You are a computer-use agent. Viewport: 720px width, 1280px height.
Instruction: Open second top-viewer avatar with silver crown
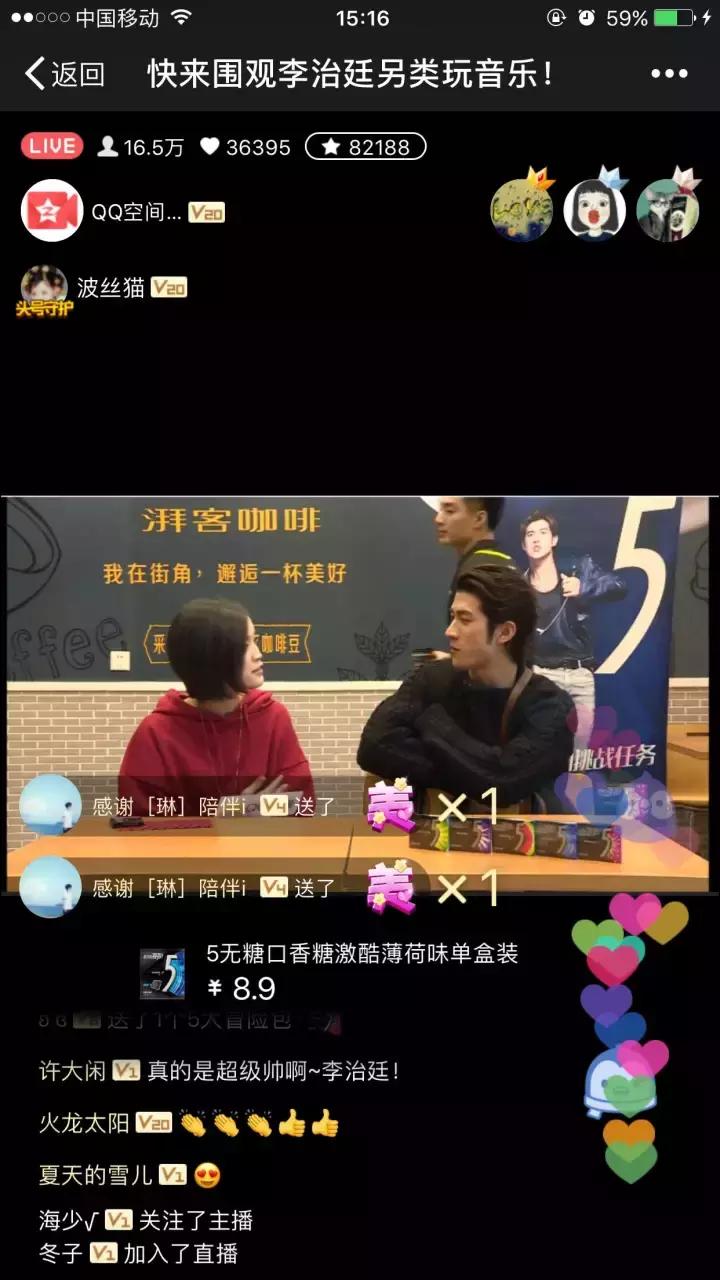(x=594, y=211)
